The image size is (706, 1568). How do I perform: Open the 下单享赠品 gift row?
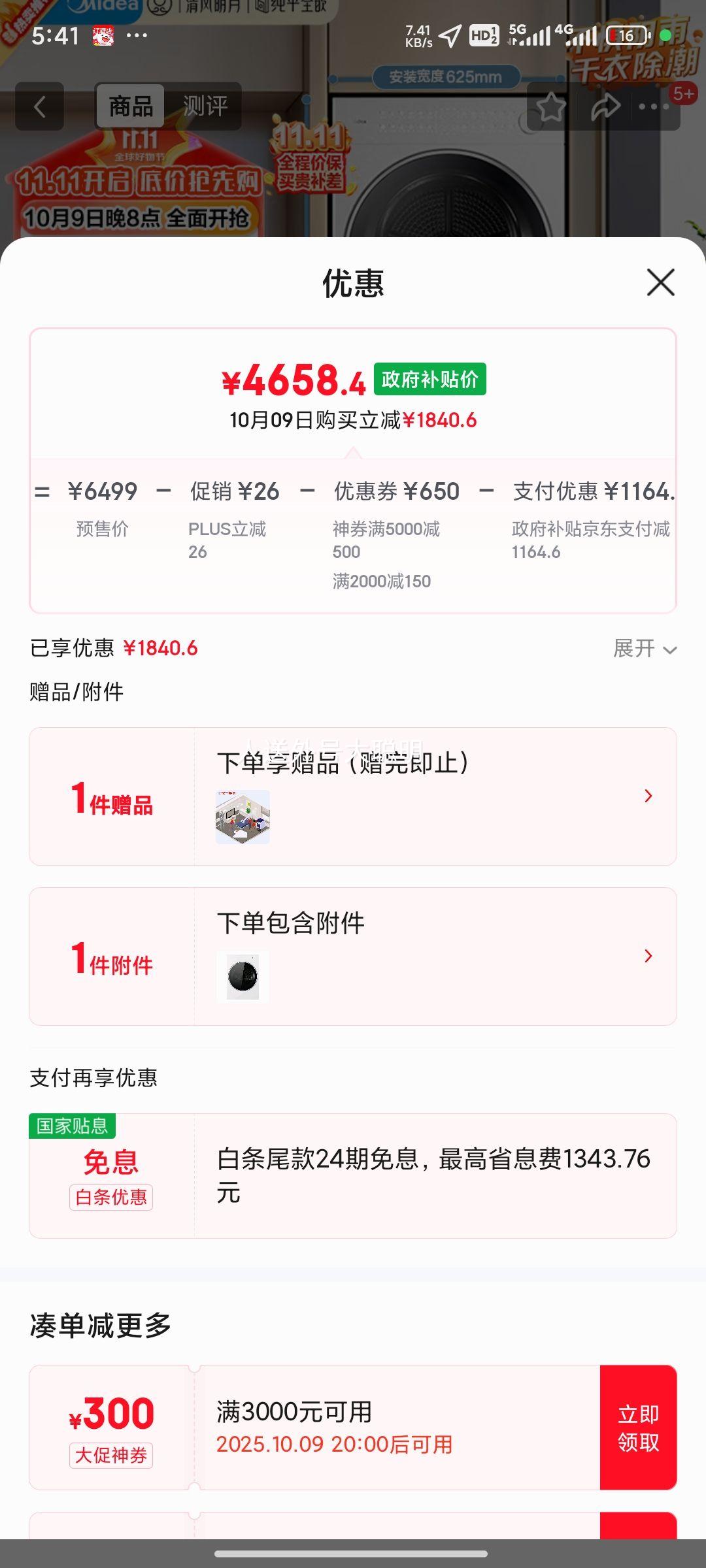pos(353,796)
